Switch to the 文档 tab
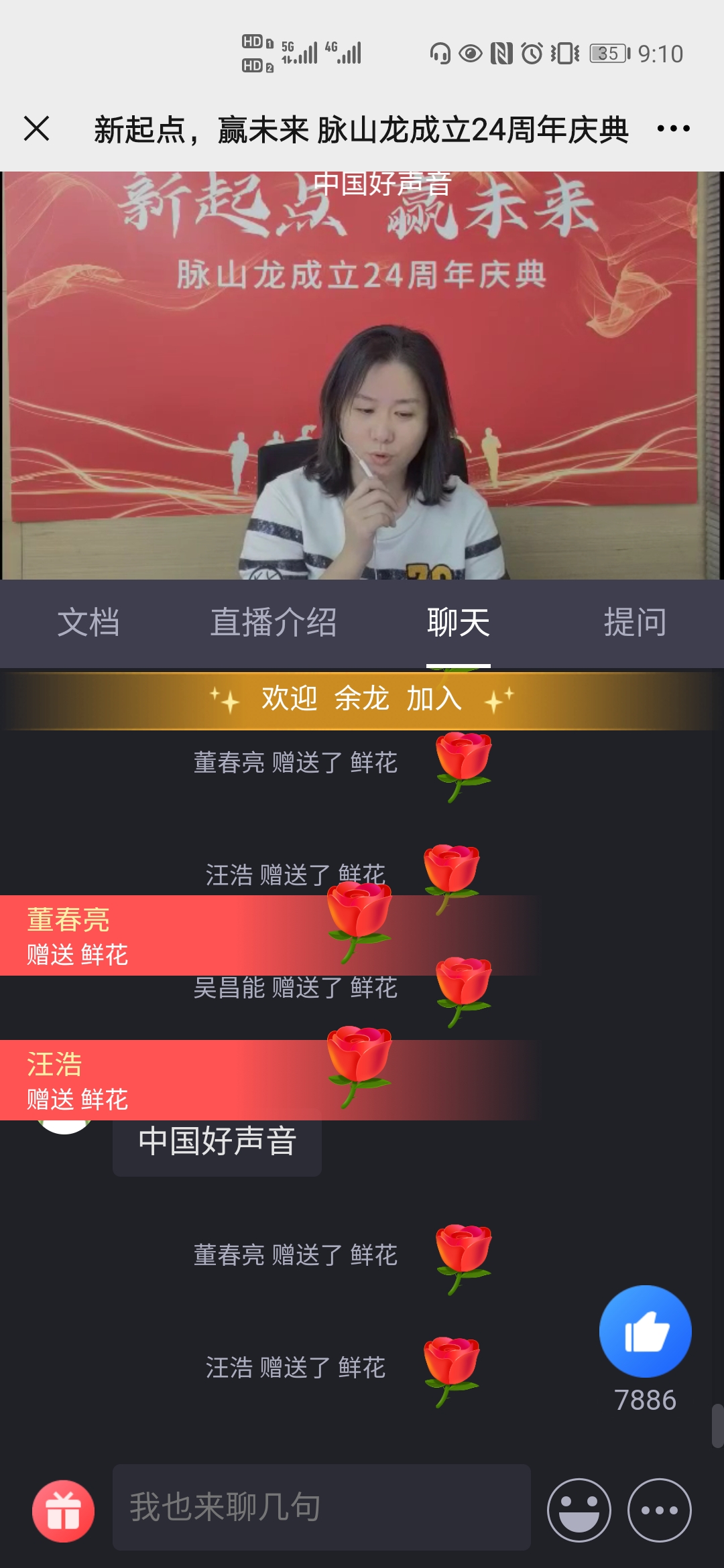The width and height of the screenshot is (724, 1568). click(x=88, y=623)
